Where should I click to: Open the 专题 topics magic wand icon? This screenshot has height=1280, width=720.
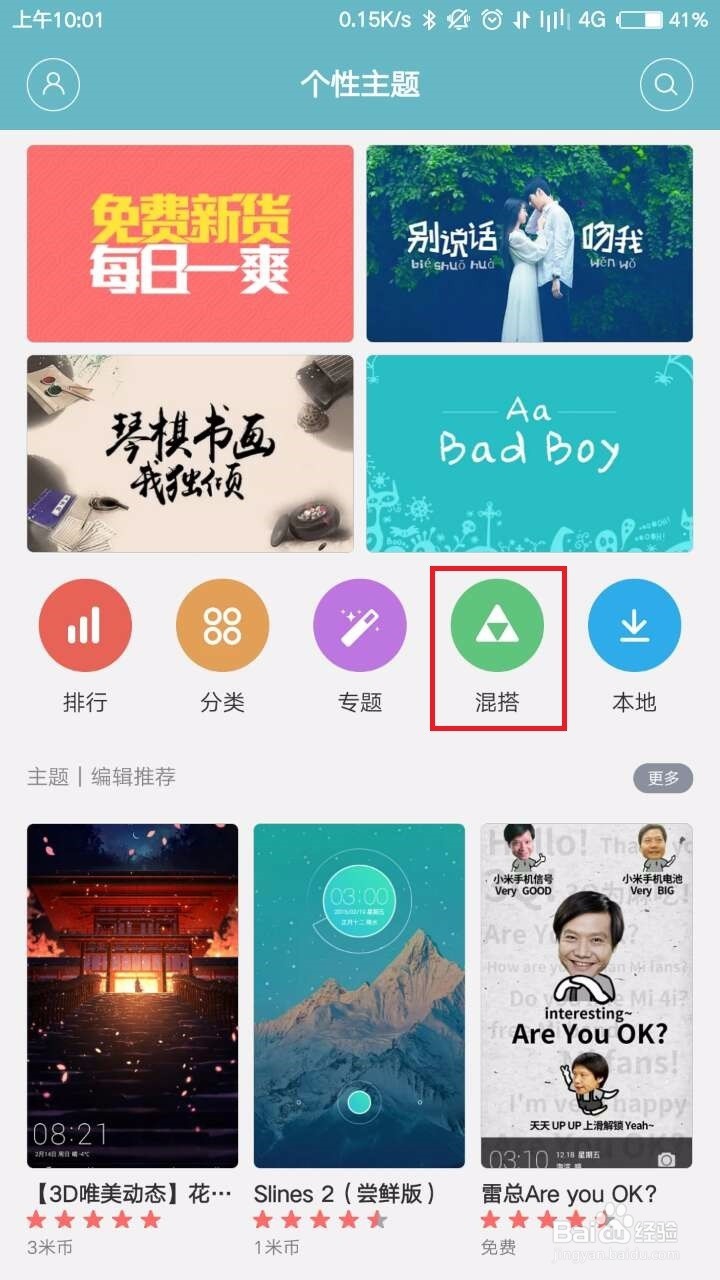(361, 624)
